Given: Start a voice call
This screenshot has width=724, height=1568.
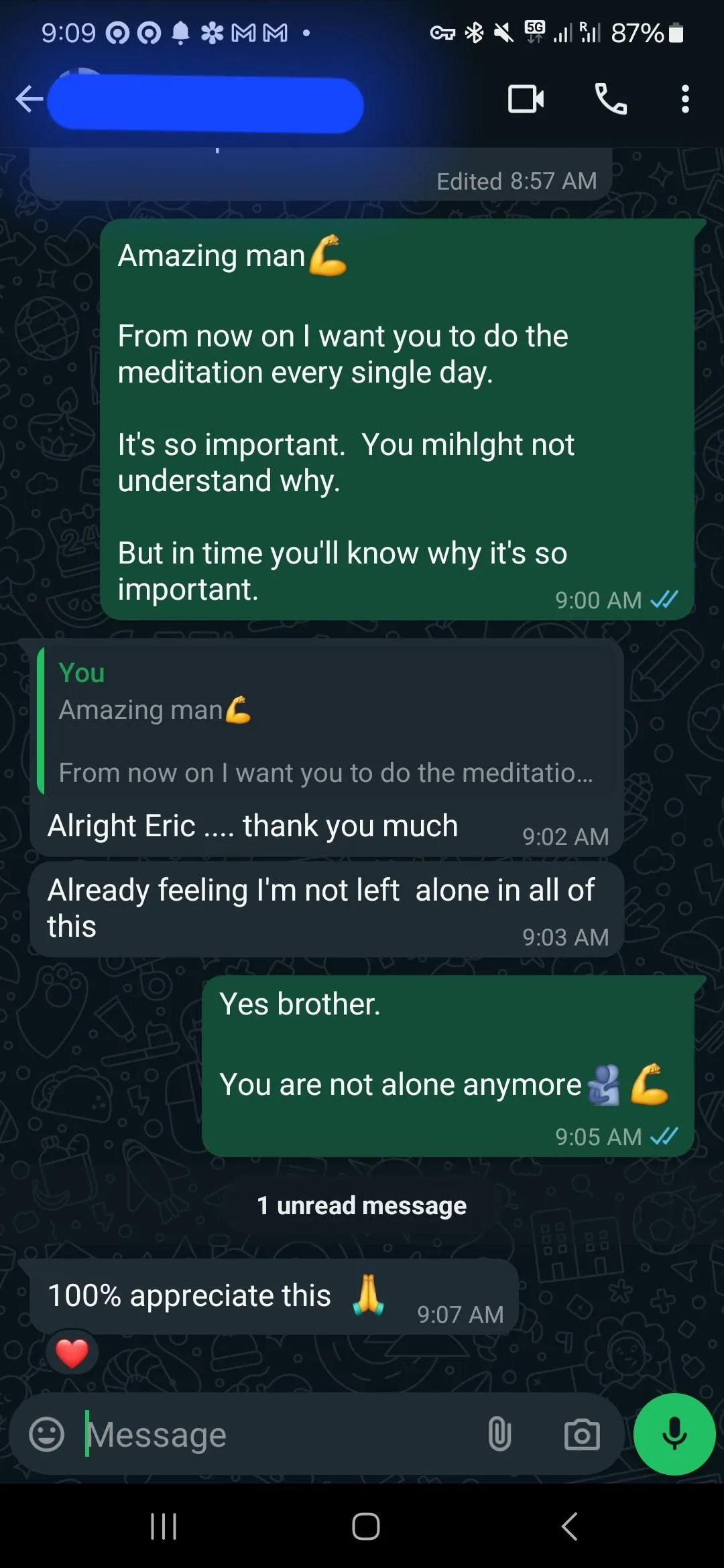Looking at the screenshot, I should click(611, 99).
